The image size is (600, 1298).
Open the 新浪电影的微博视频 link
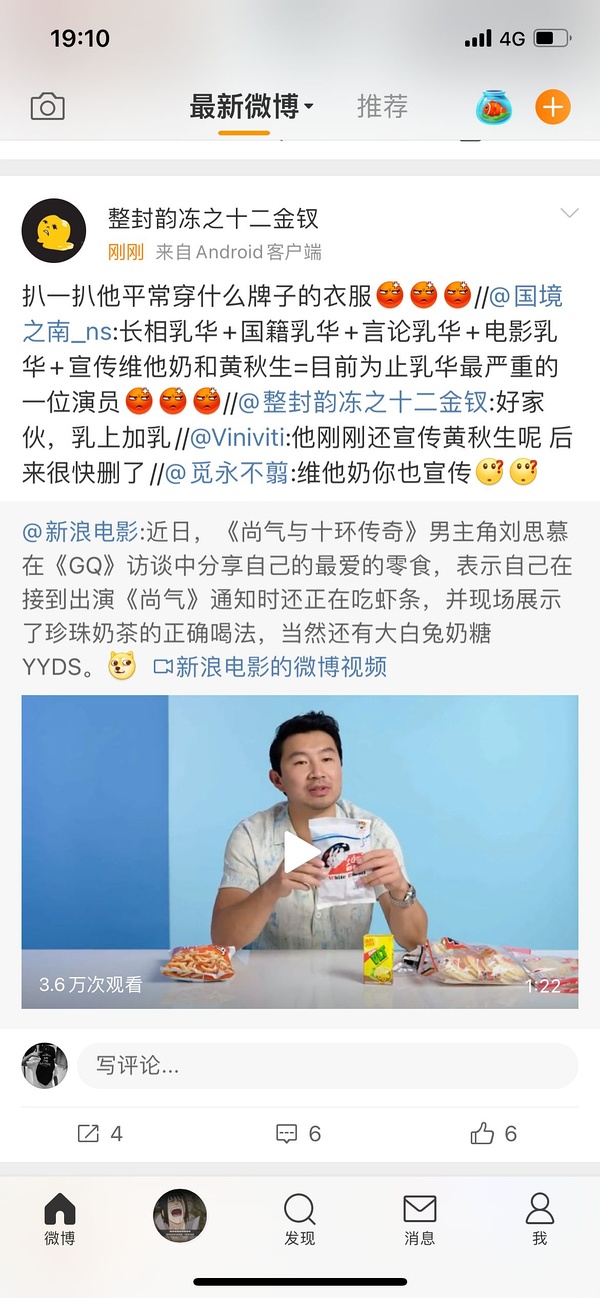(270, 667)
